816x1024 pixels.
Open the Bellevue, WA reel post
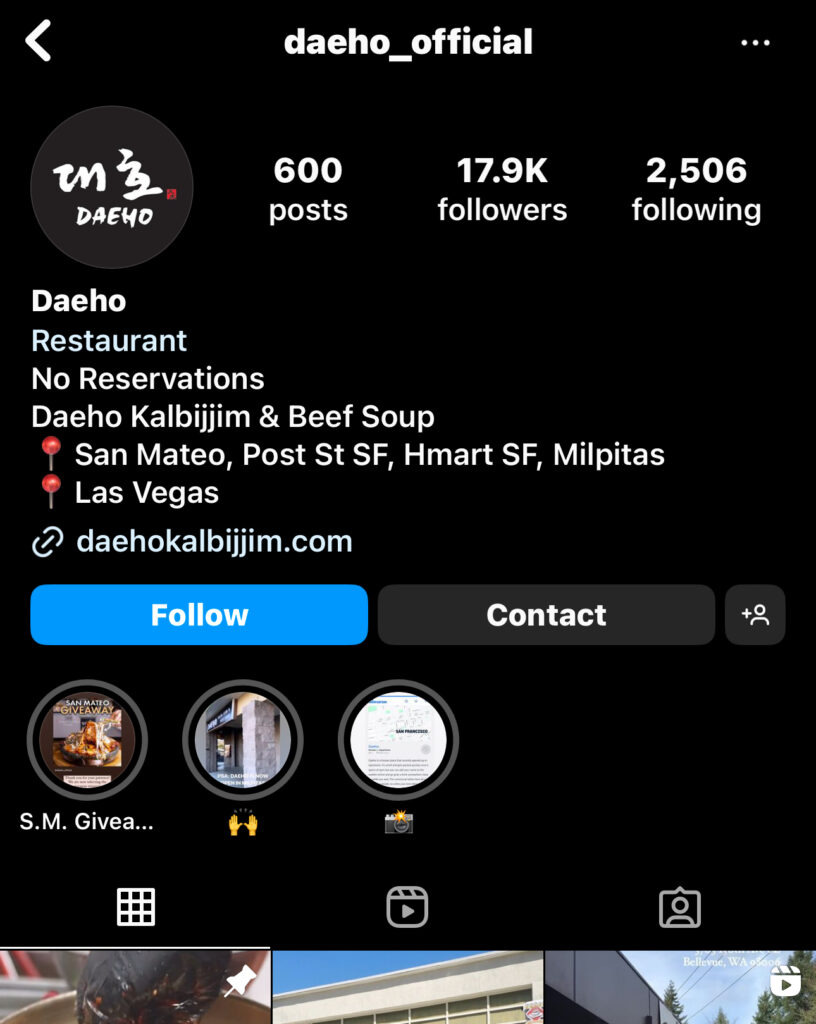click(680, 987)
